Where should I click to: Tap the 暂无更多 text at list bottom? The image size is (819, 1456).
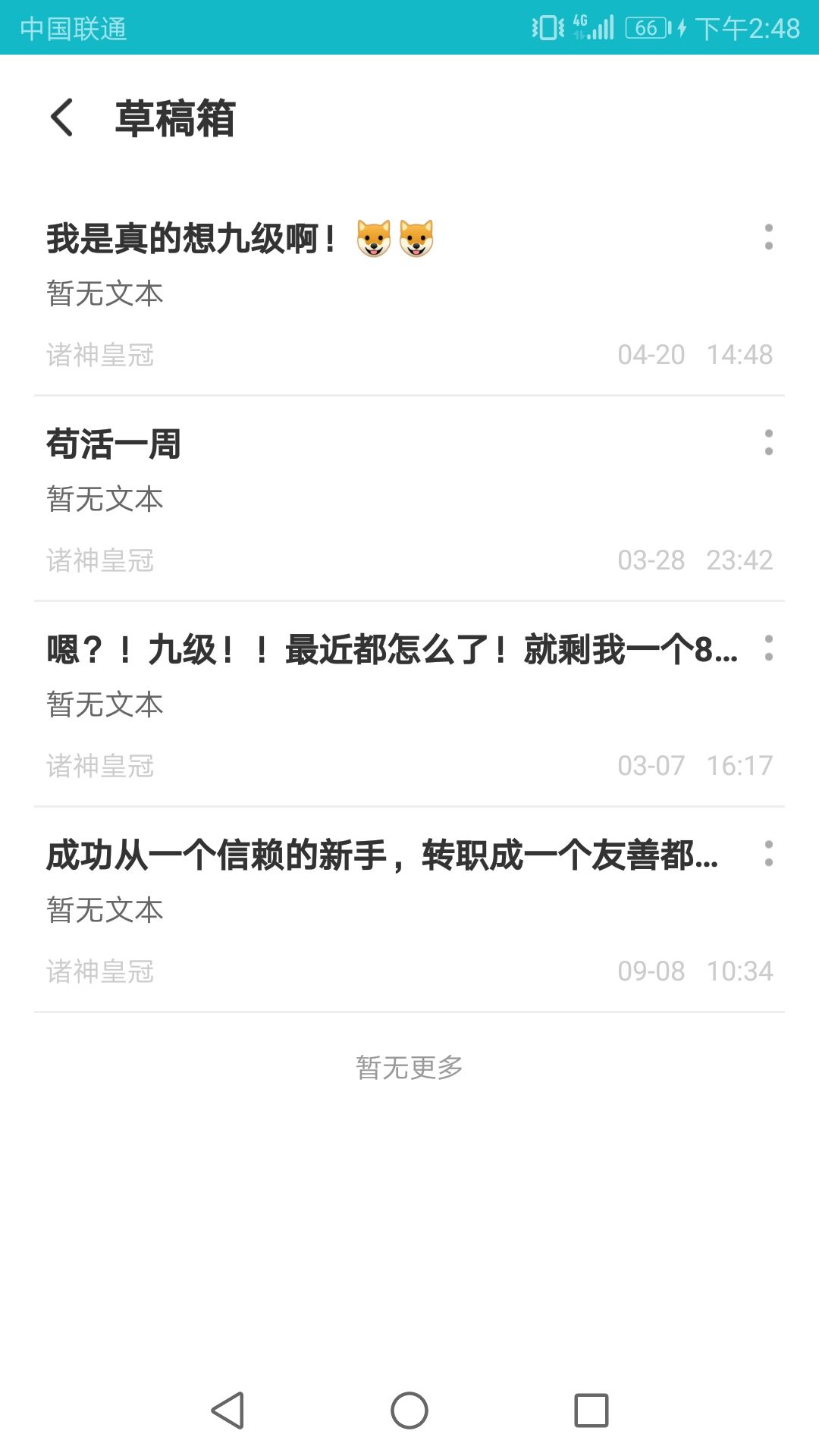[x=408, y=1066]
